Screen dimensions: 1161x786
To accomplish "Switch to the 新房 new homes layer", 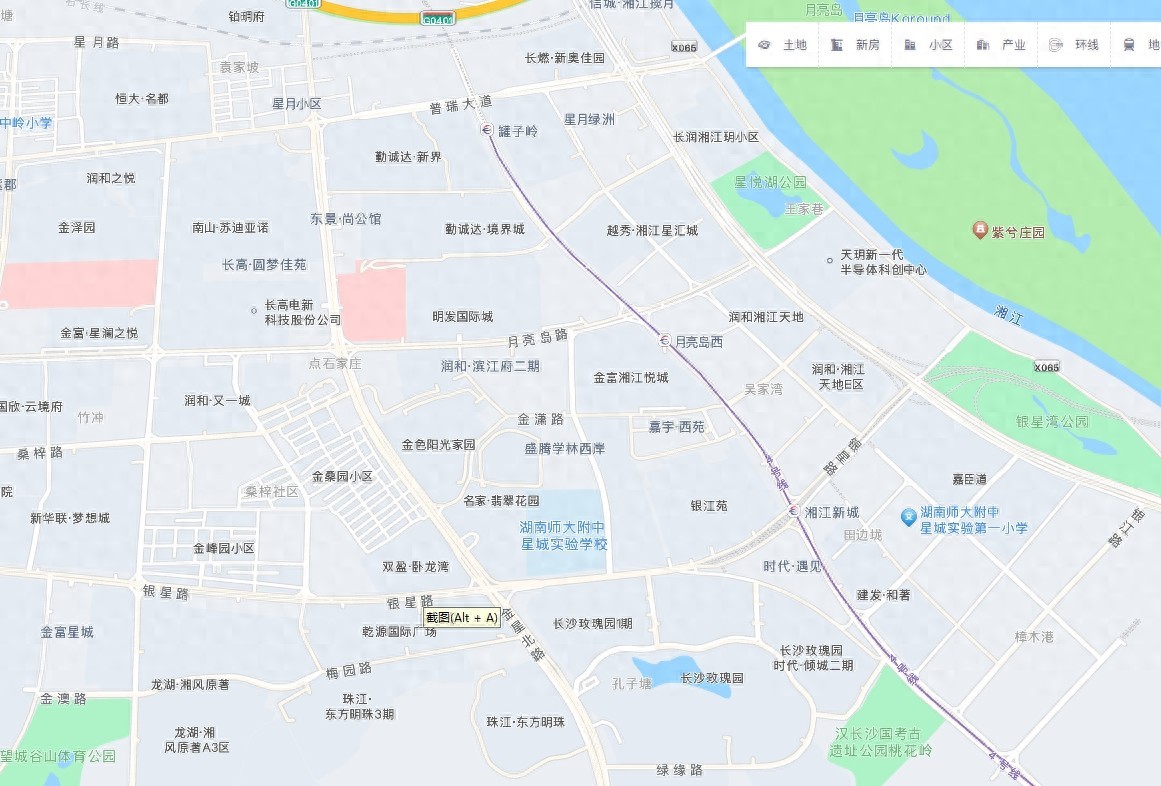I will 855,45.
